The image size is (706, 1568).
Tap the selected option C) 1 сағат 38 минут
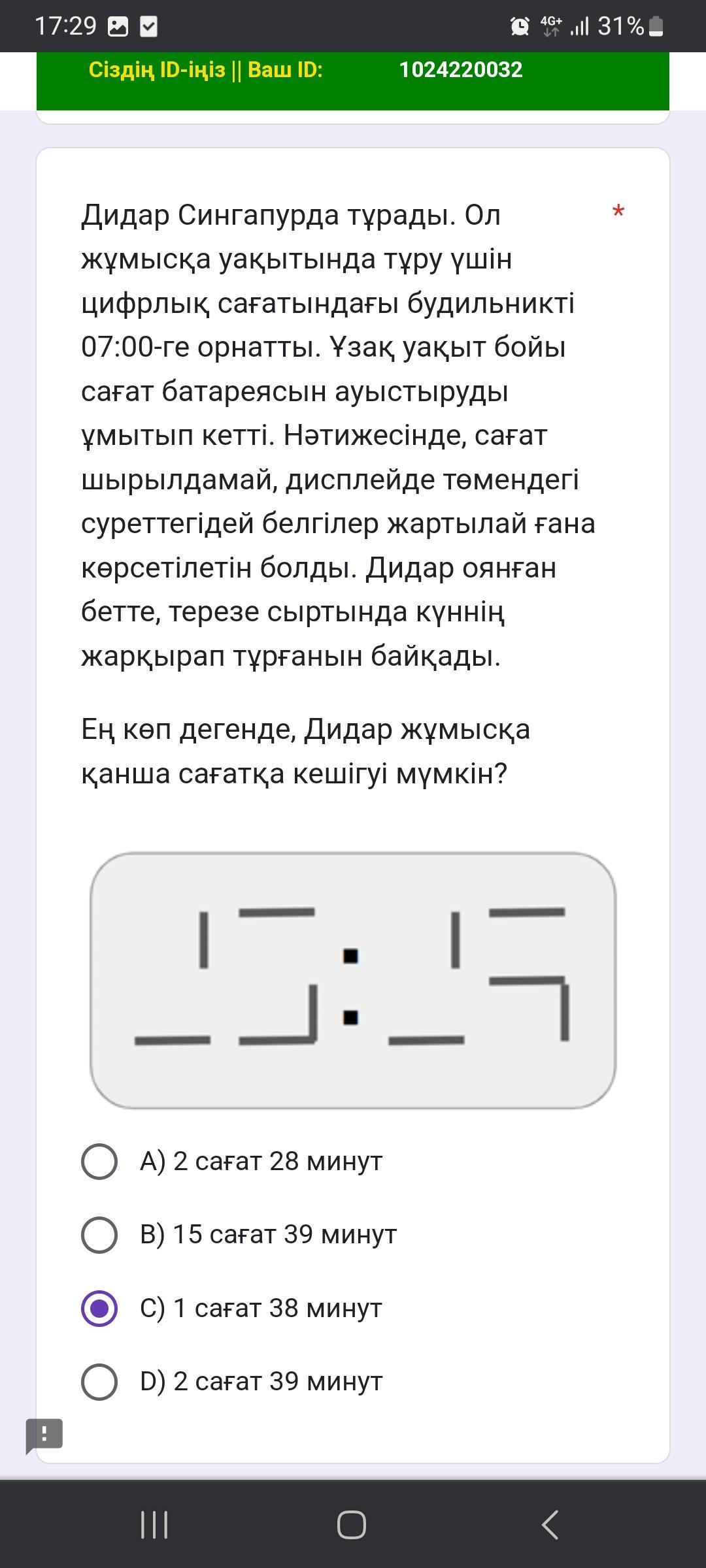pos(99,1308)
